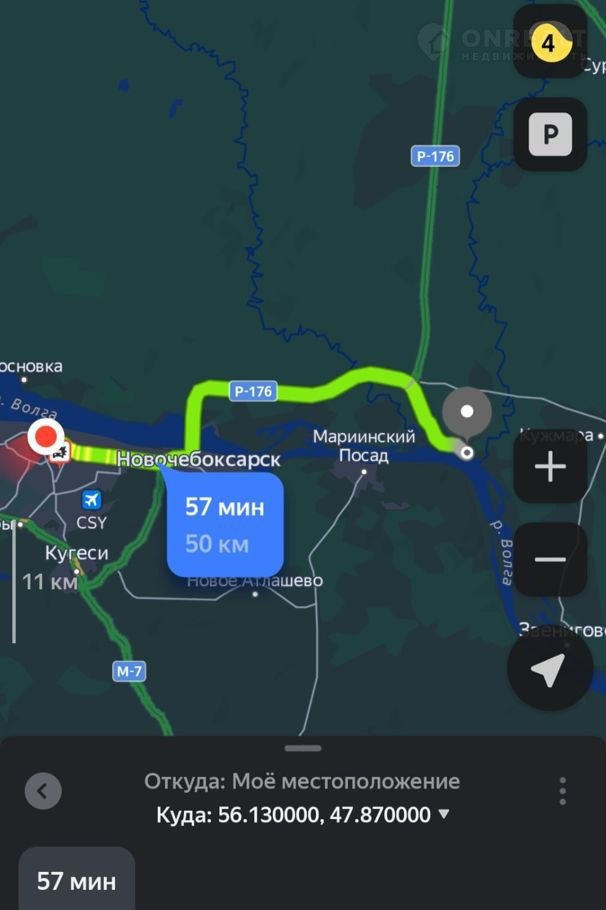Viewport: 606px width, 910px height.
Task: Open the traffic level indicator showing 4
Action: pyautogui.click(x=549, y=42)
